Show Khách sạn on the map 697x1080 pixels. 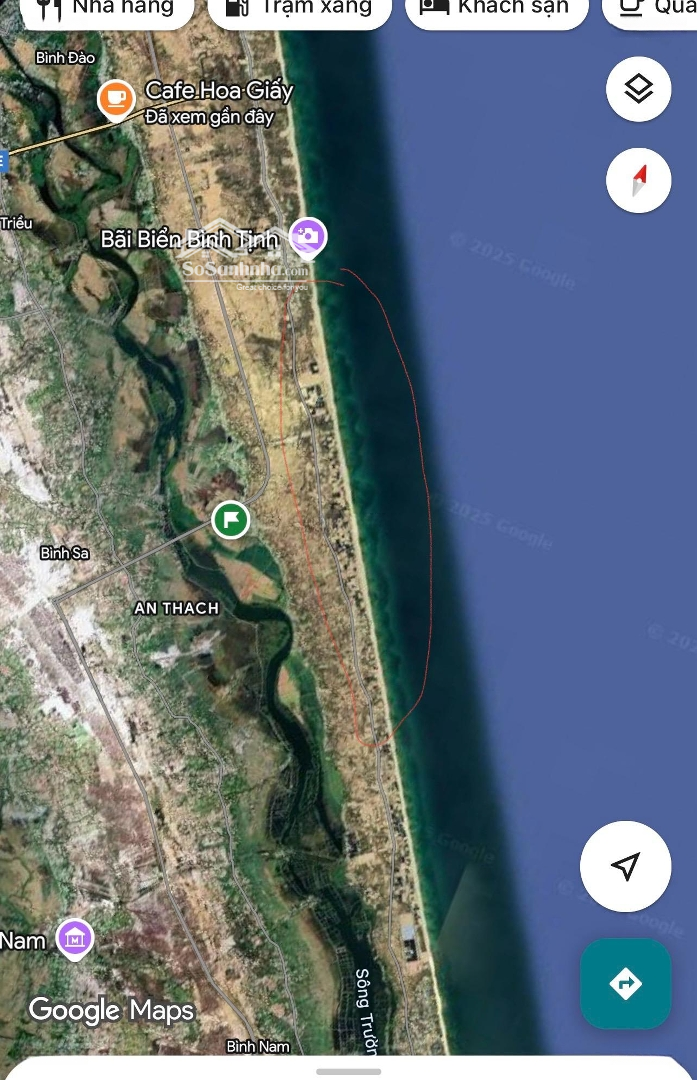[x=495, y=8]
